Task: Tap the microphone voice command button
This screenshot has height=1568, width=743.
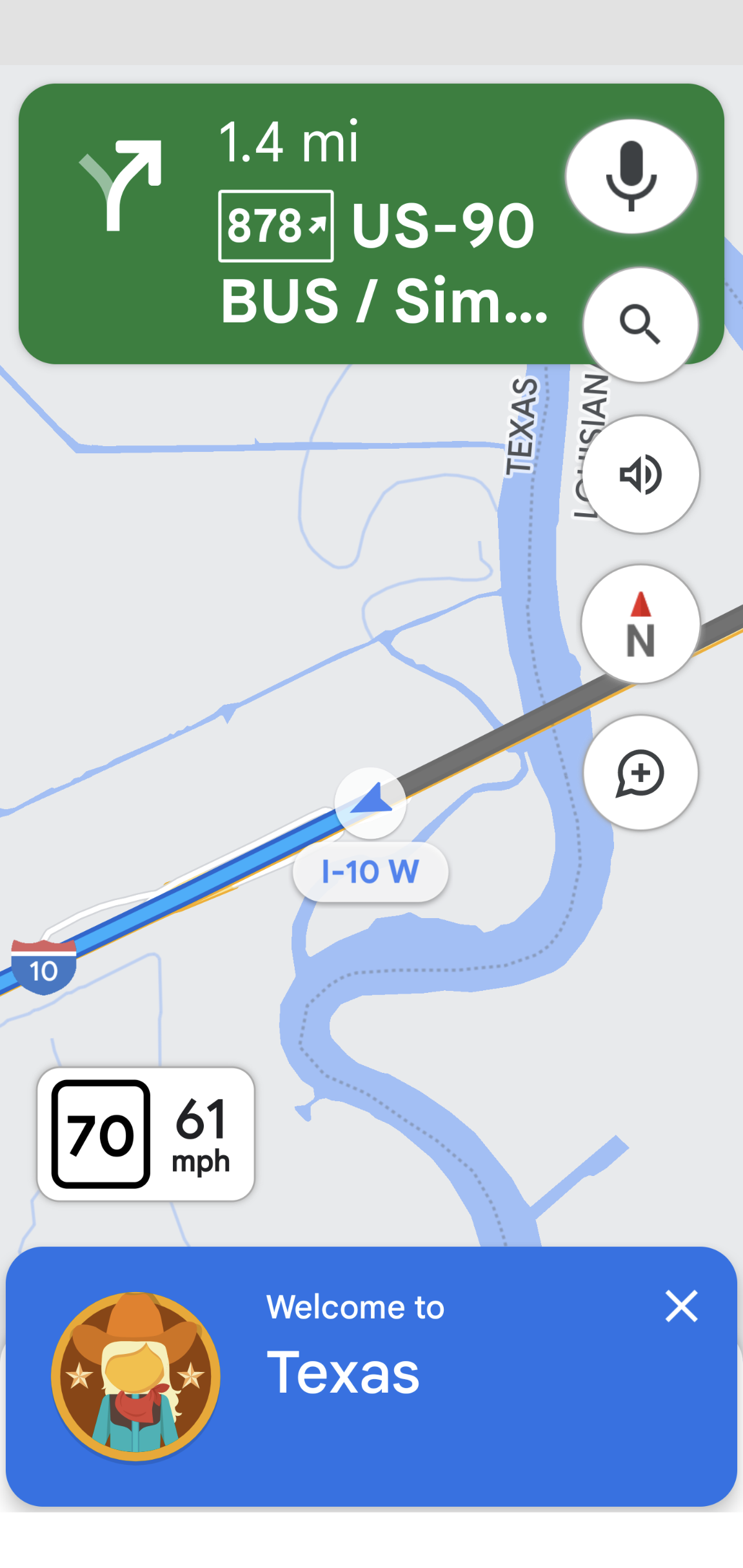Action: tap(631, 176)
